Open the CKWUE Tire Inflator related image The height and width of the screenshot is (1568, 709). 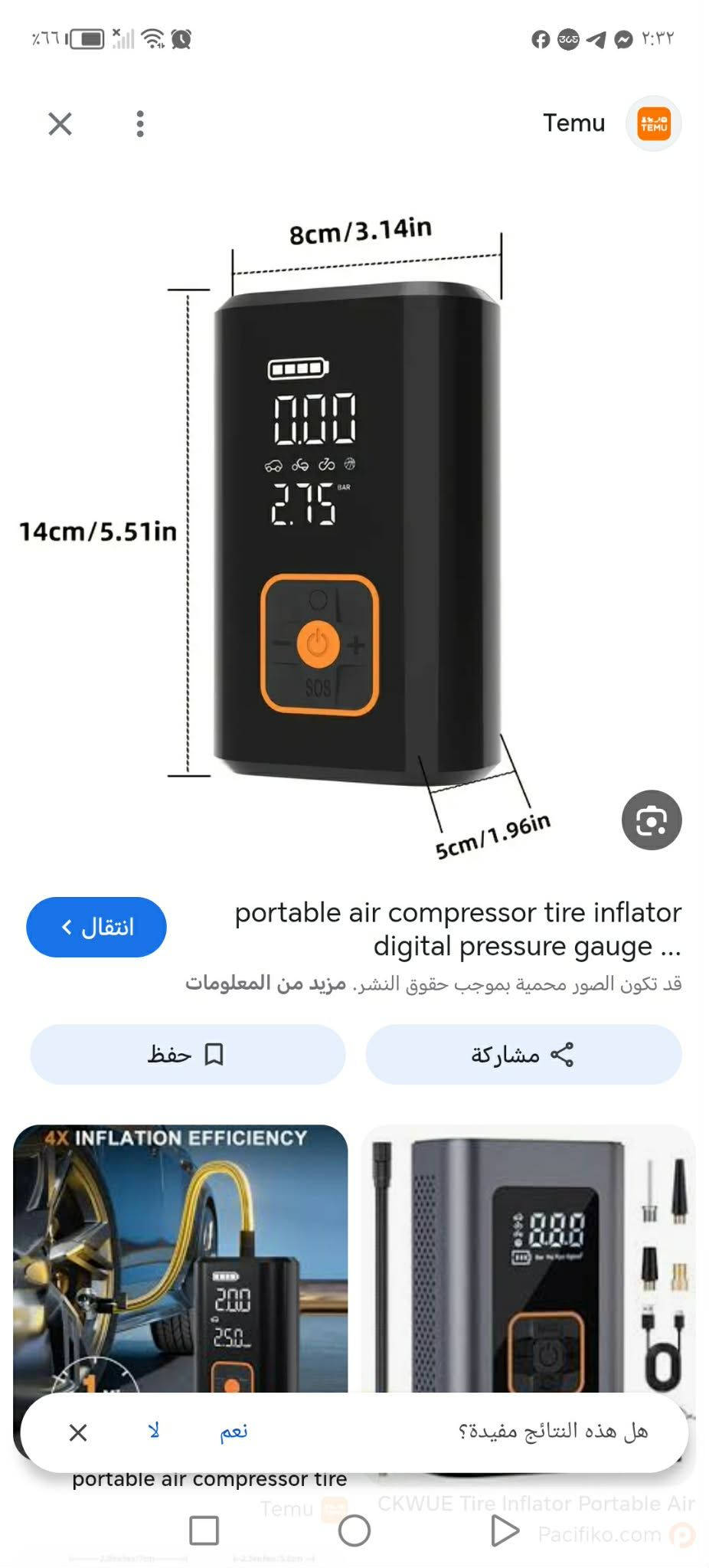(x=528, y=1256)
